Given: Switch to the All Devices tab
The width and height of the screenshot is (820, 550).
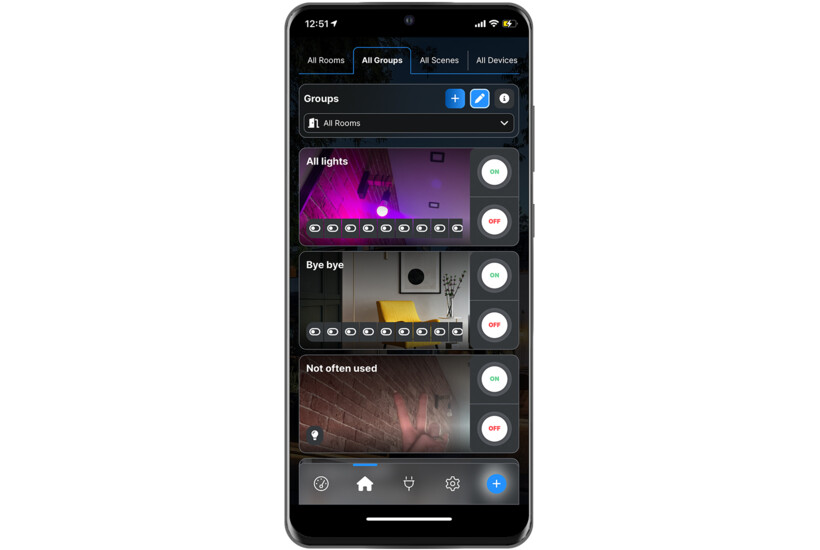Looking at the screenshot, I should coord(496,60).
